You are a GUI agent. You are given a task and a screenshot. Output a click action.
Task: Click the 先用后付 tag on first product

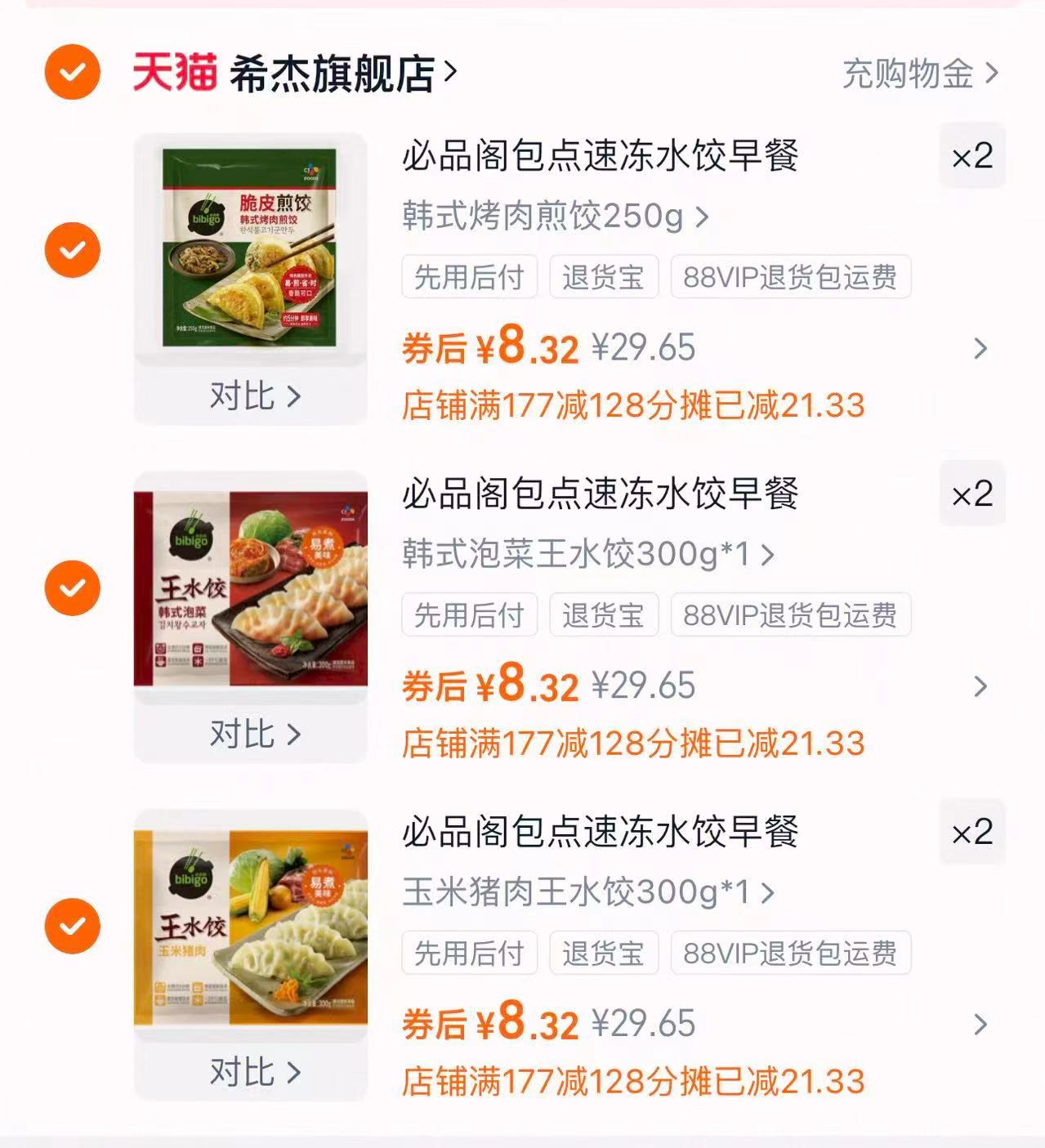[x=470, y=277]
